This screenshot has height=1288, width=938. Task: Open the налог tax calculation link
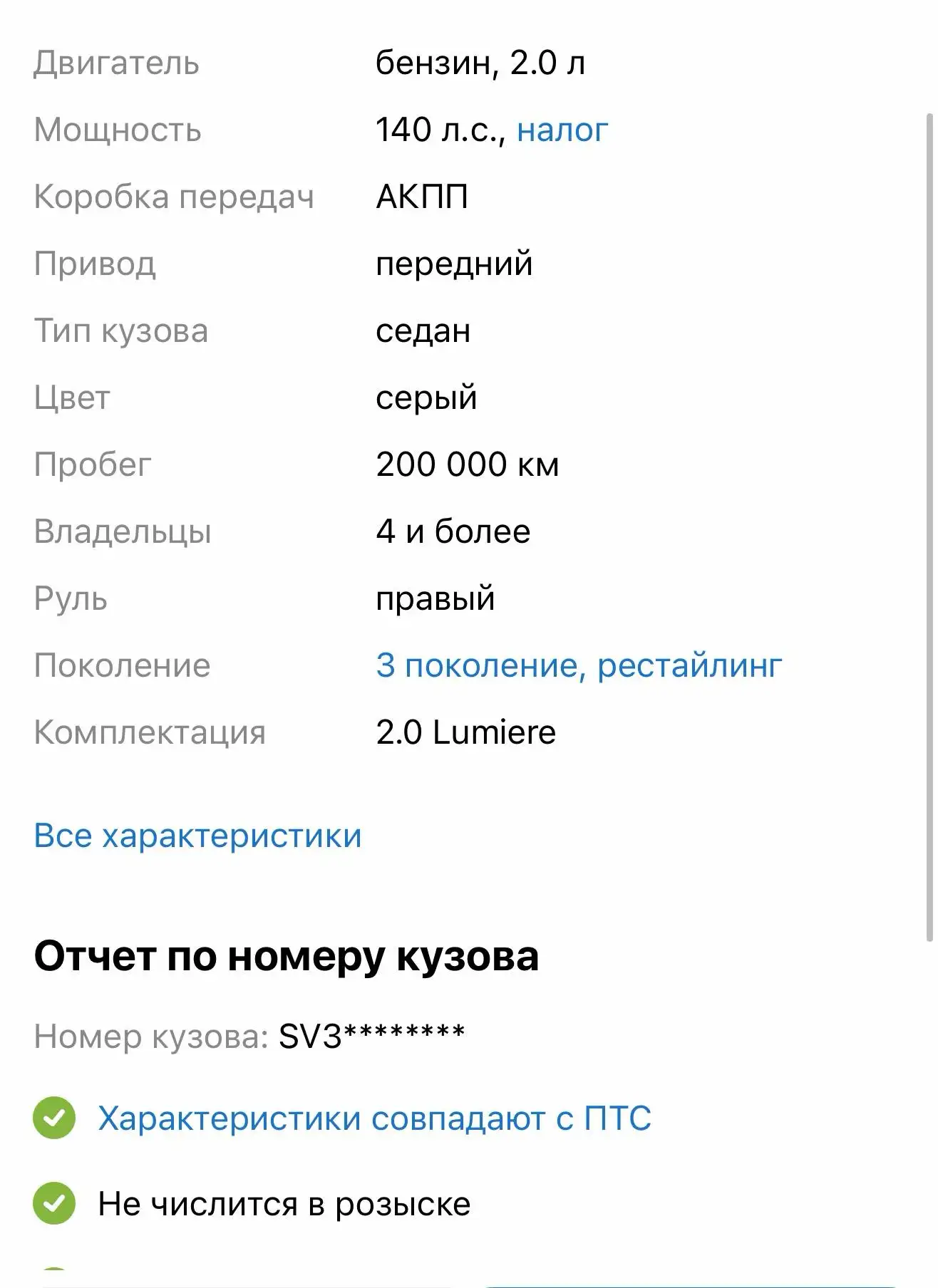(x=562, y=130)
